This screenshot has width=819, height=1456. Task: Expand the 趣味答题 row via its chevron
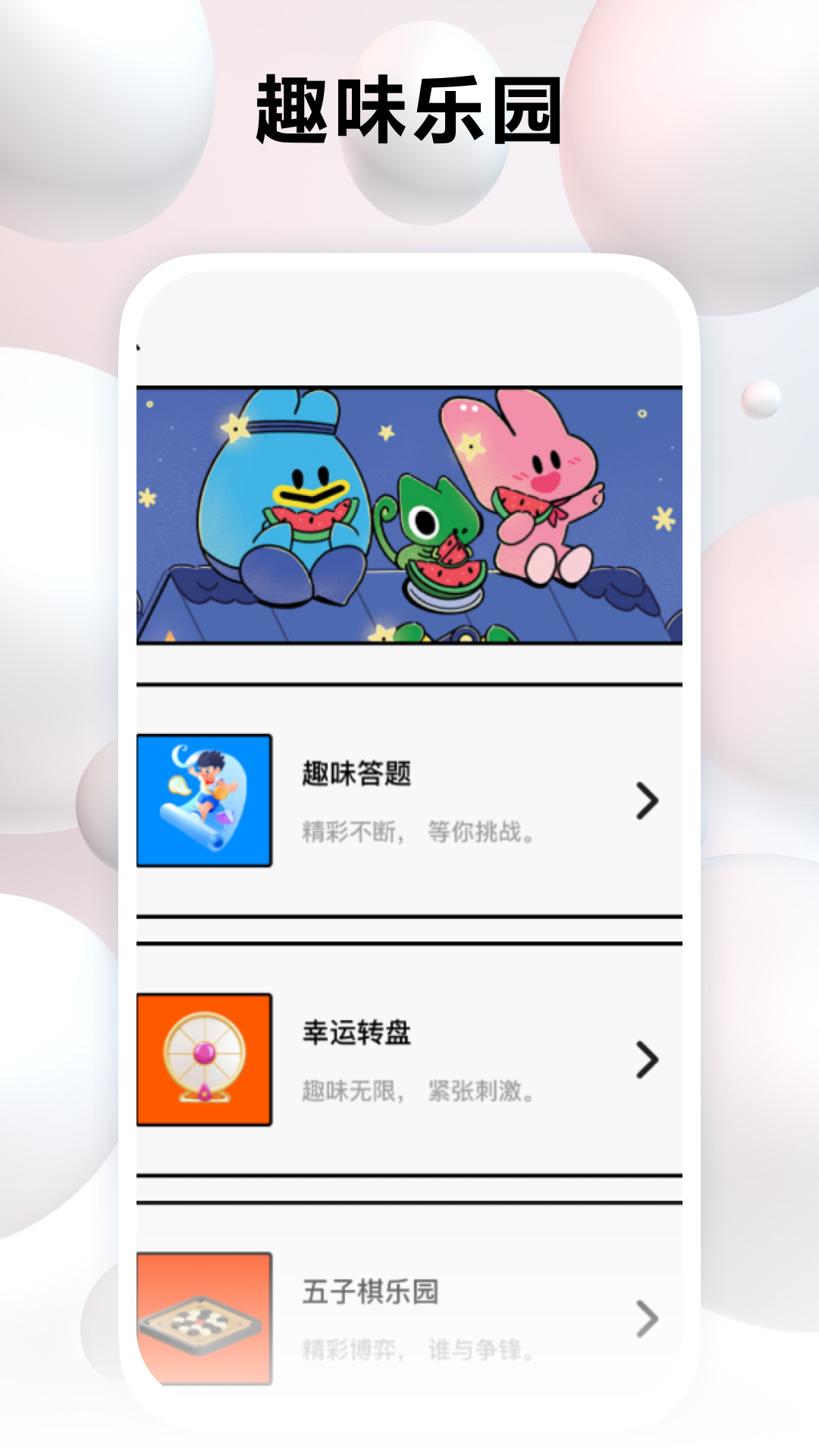point(645,800)
